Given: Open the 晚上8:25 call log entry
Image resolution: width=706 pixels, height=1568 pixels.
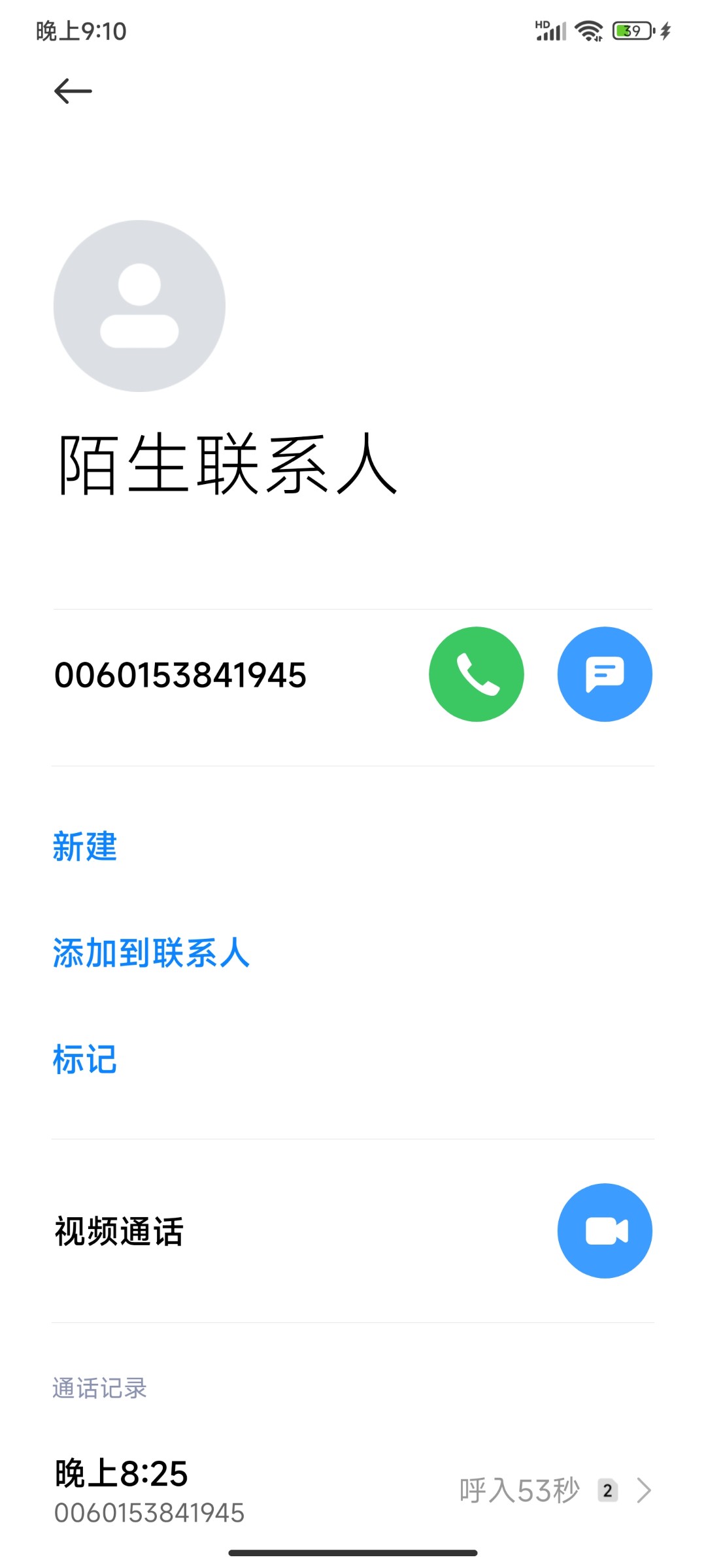Looking at the screenshot, I should tap(353, 1491).
